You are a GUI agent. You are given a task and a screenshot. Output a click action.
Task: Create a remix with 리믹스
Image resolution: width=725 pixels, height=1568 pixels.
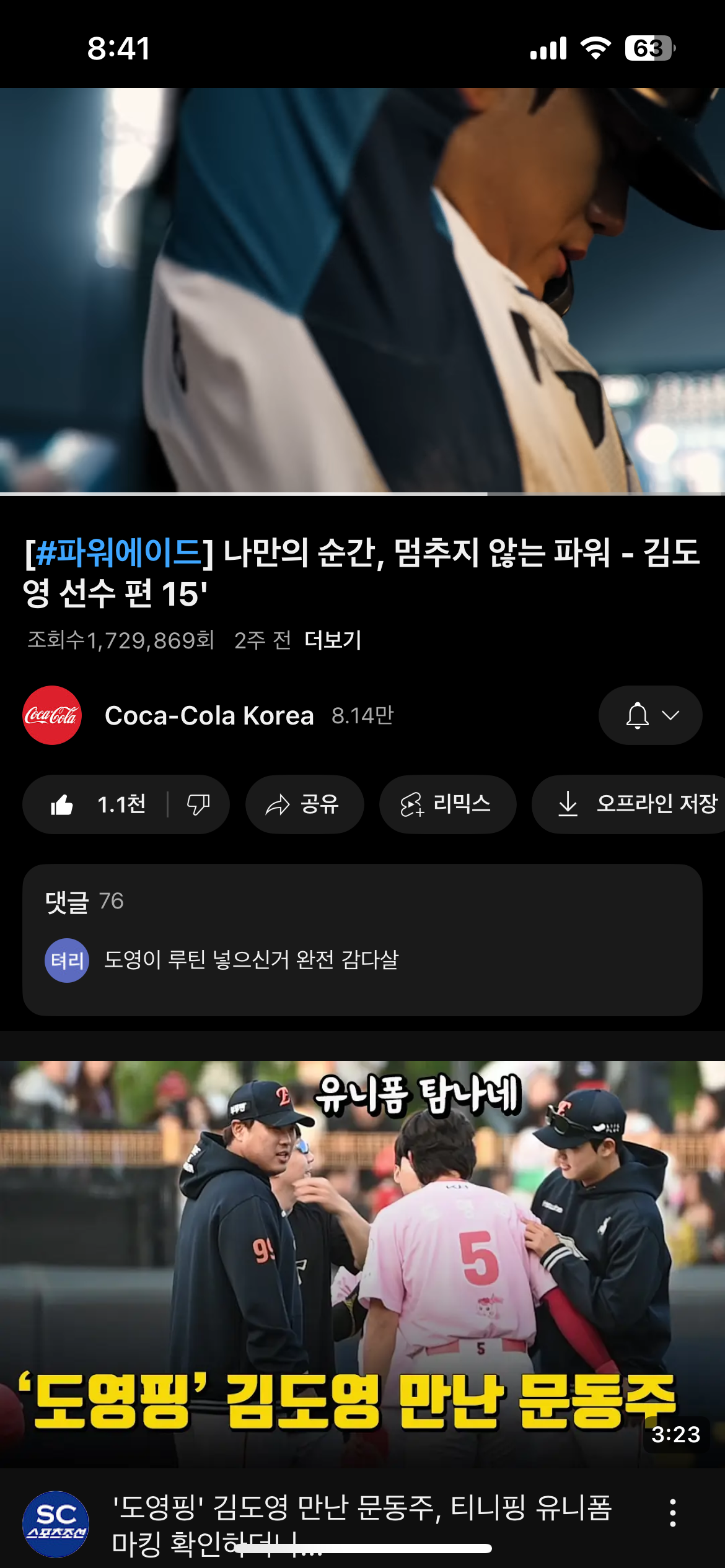(447, 804)
